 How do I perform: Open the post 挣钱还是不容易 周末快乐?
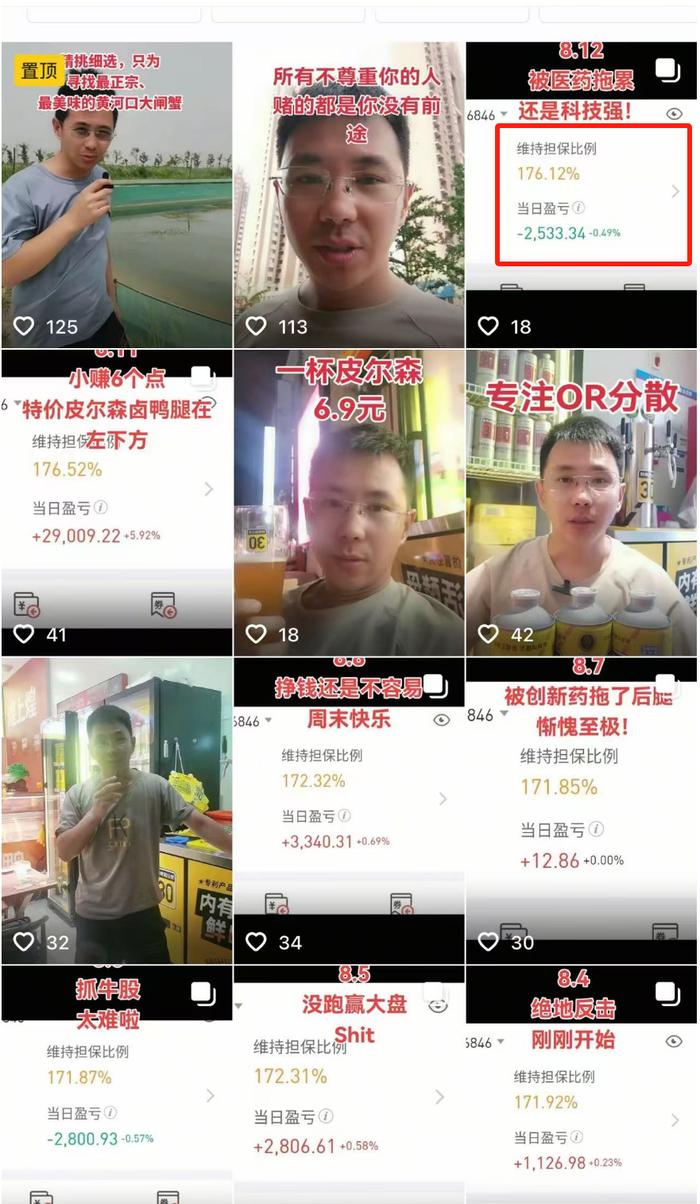click(349, 810)
